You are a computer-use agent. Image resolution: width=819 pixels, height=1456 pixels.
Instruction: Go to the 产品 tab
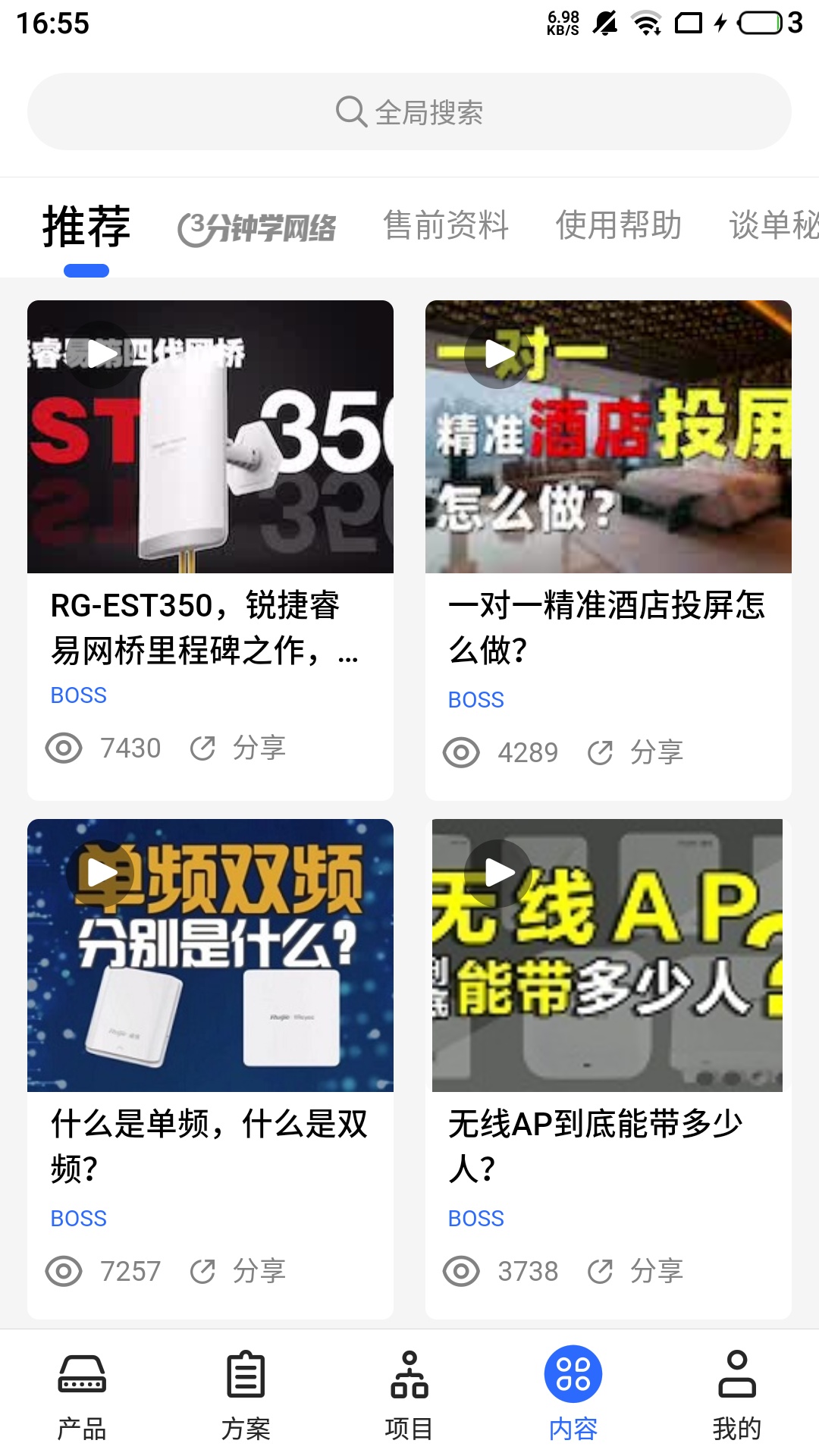pos(82,1394)
